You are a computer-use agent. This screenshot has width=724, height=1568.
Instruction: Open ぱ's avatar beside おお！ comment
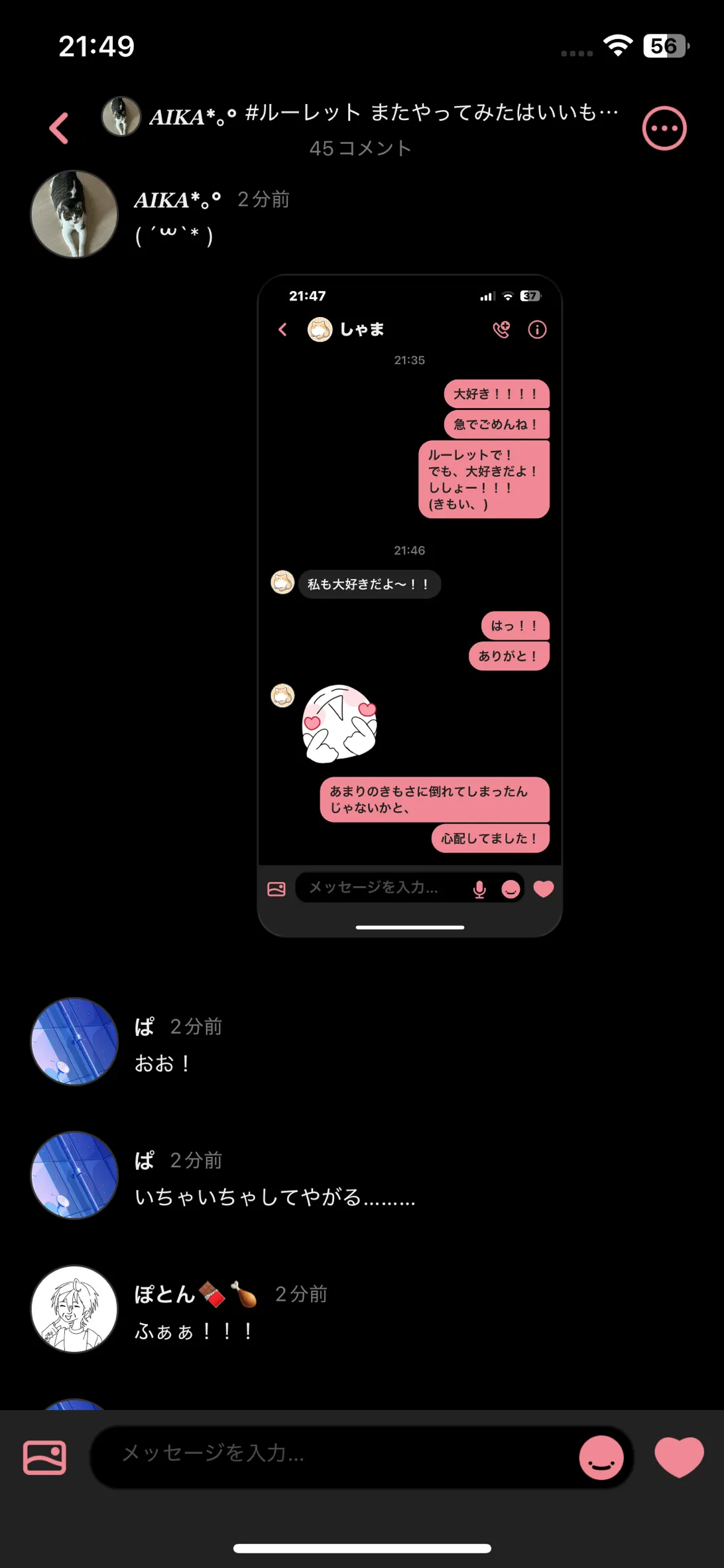74,1041
